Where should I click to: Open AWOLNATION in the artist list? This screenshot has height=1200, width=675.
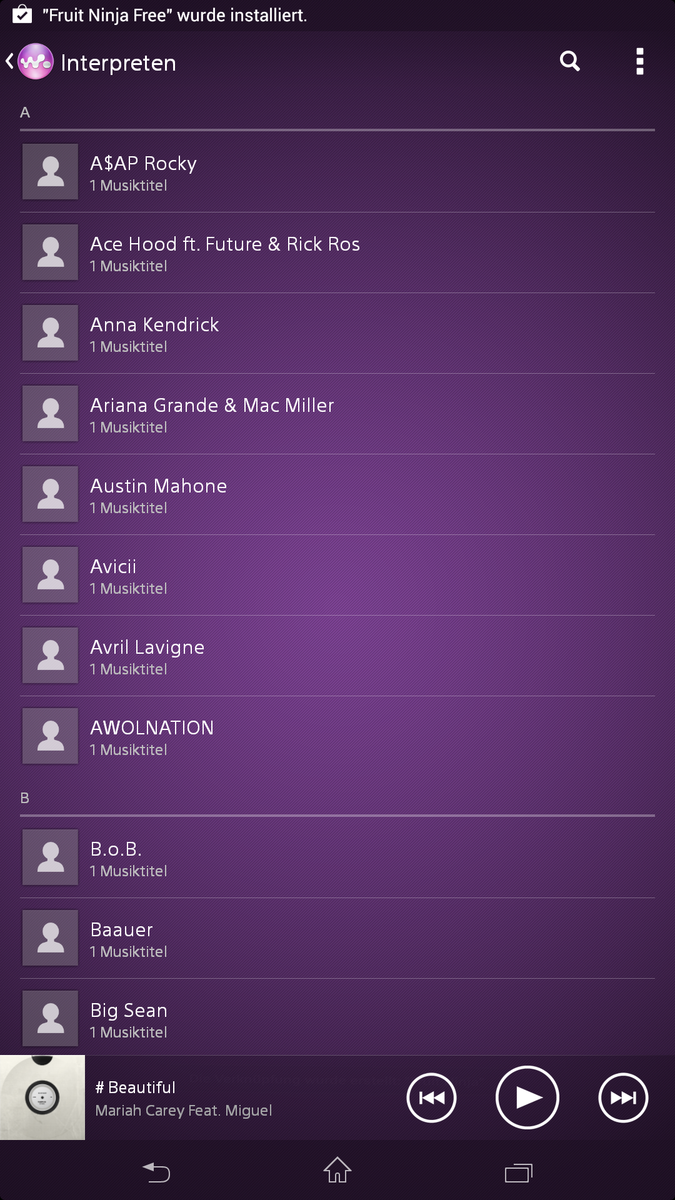(337, 736)
